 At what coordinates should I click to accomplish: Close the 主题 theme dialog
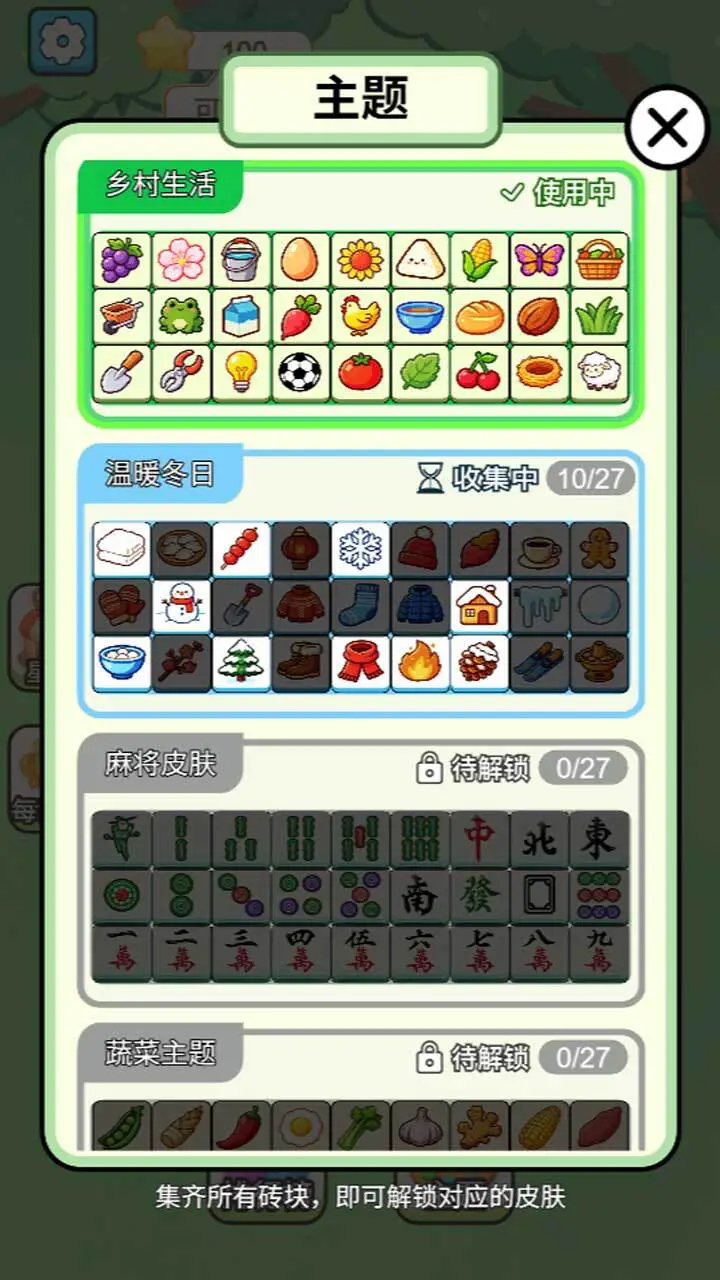667,127
